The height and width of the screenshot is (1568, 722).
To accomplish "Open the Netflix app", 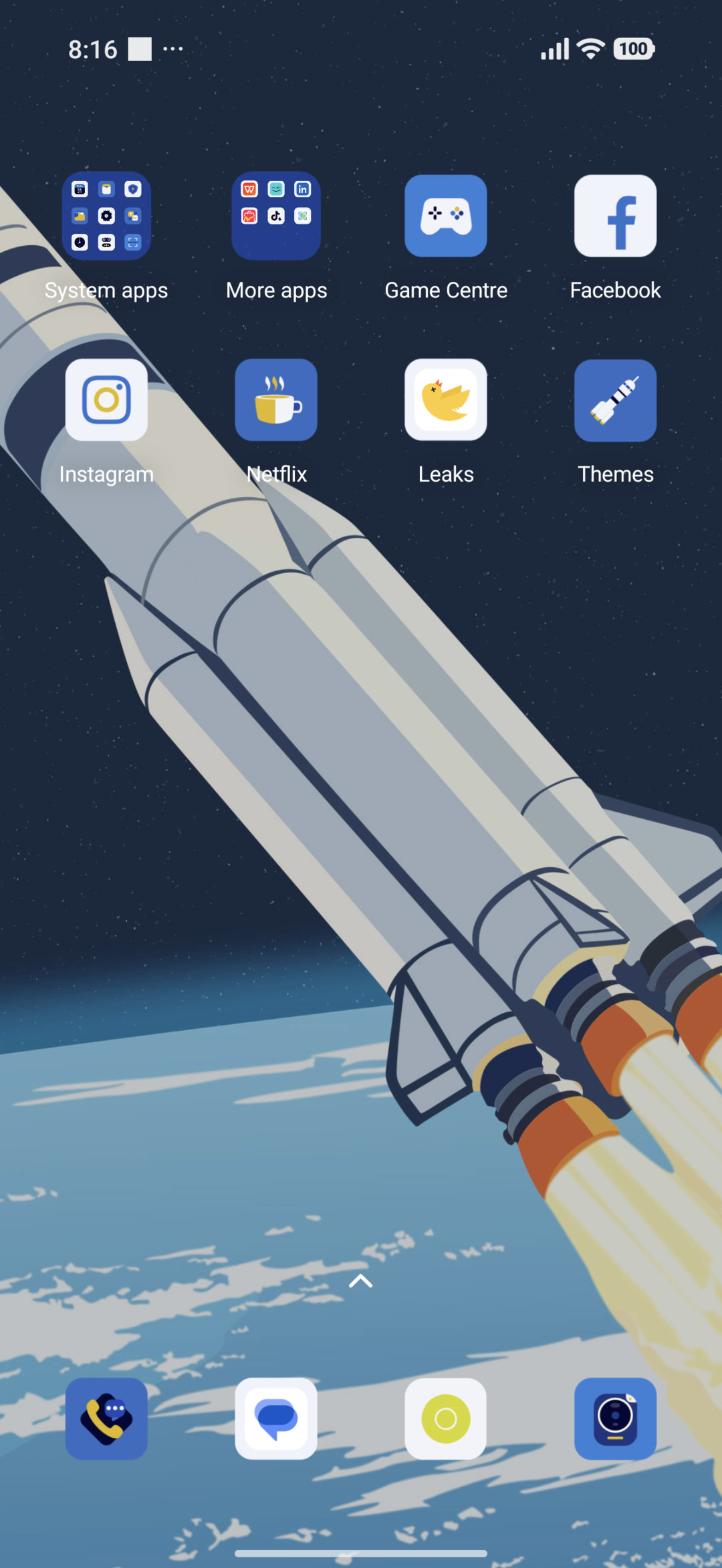I will (276, 400).
